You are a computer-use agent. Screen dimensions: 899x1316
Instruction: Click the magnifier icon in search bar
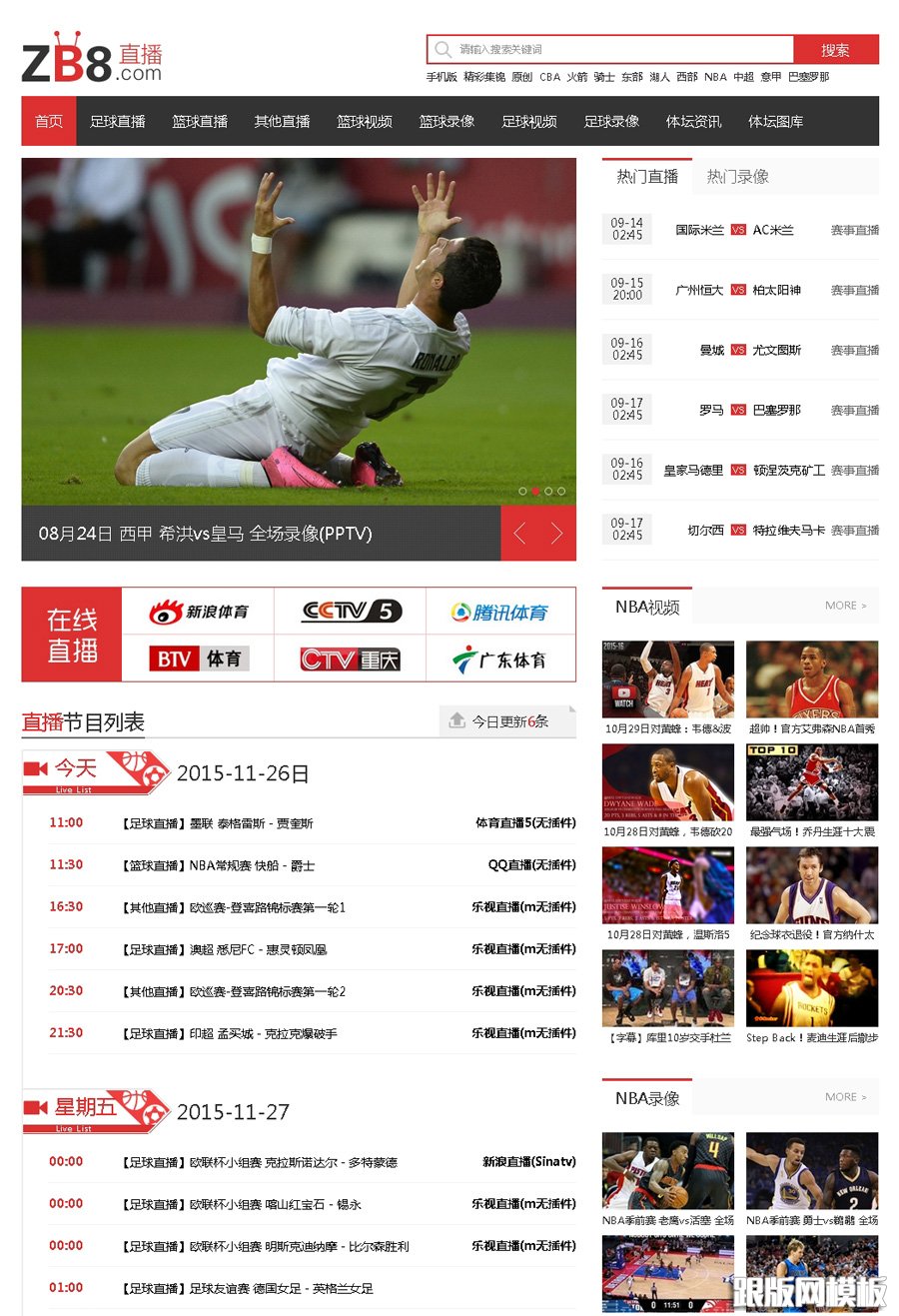pyautogui.click(x=443, y=49)
